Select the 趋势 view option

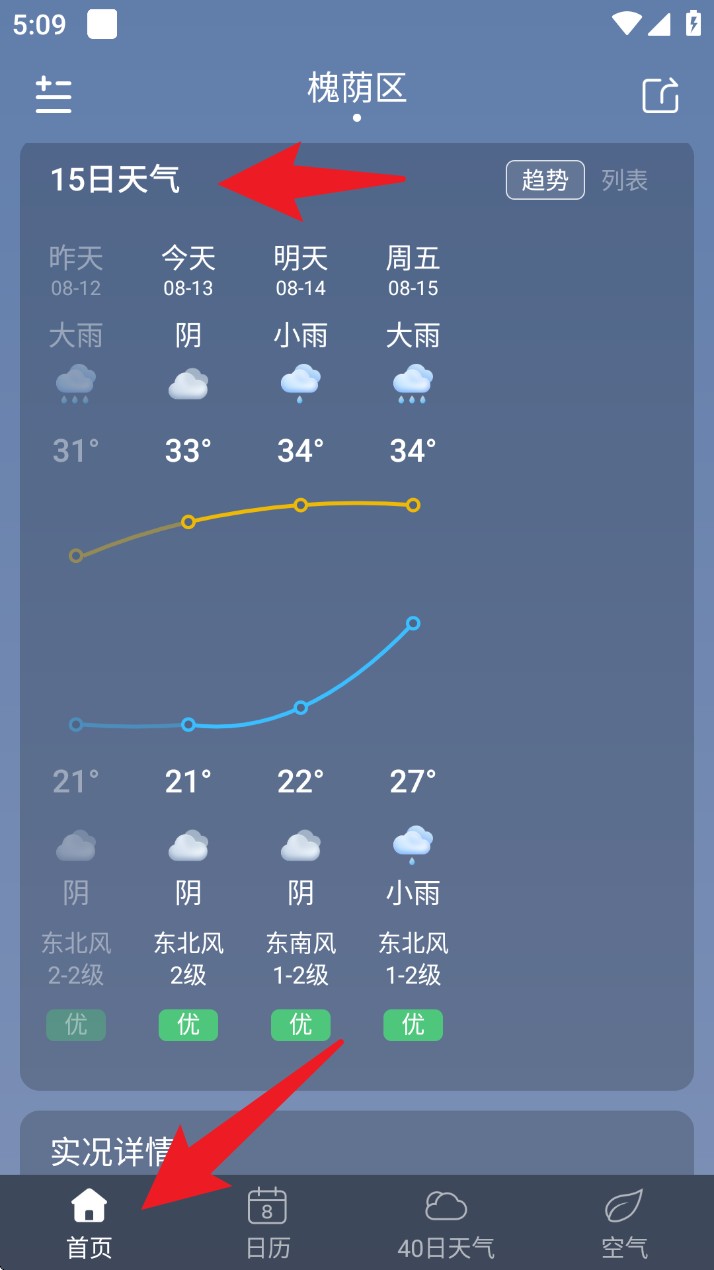[x=545, y=180]
